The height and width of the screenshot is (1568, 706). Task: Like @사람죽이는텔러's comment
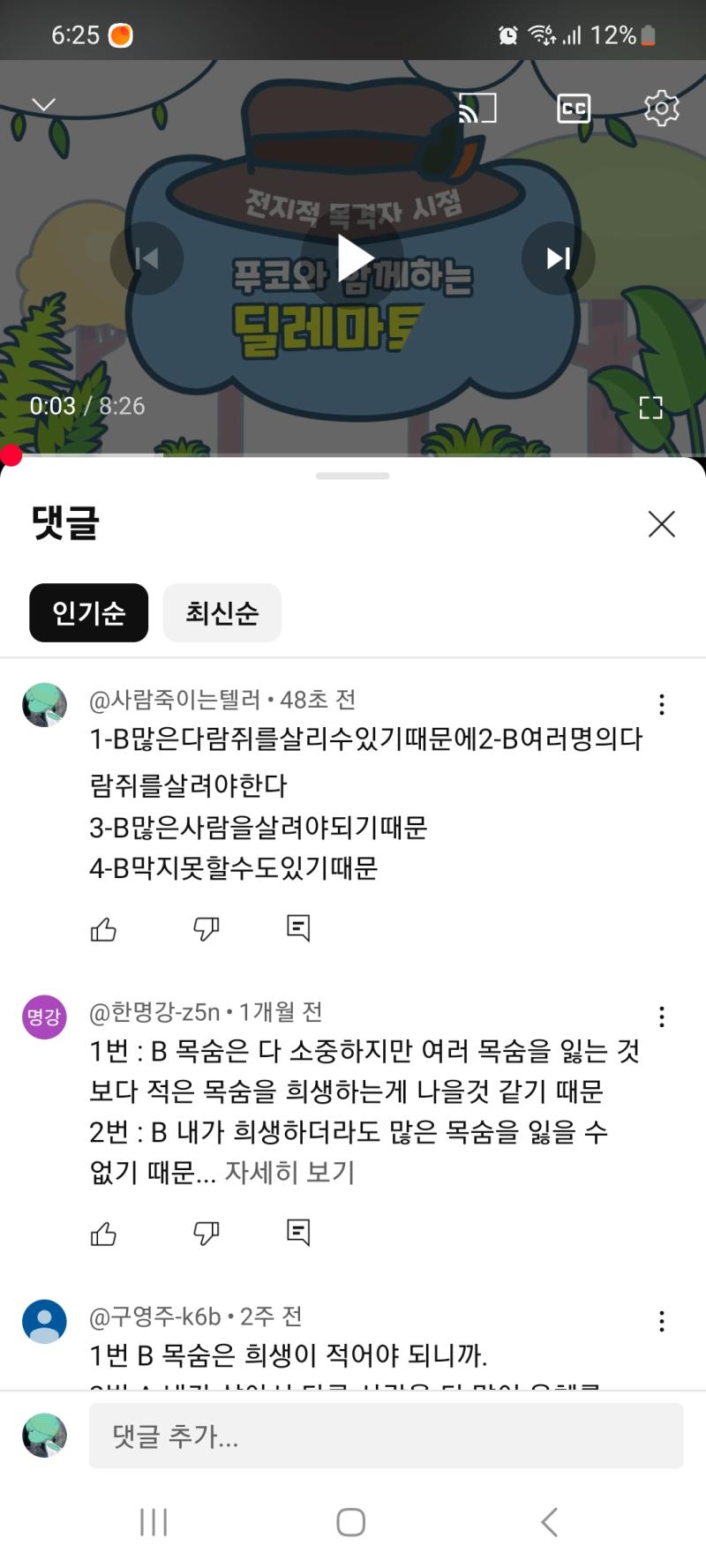click(x=103, y=929)
